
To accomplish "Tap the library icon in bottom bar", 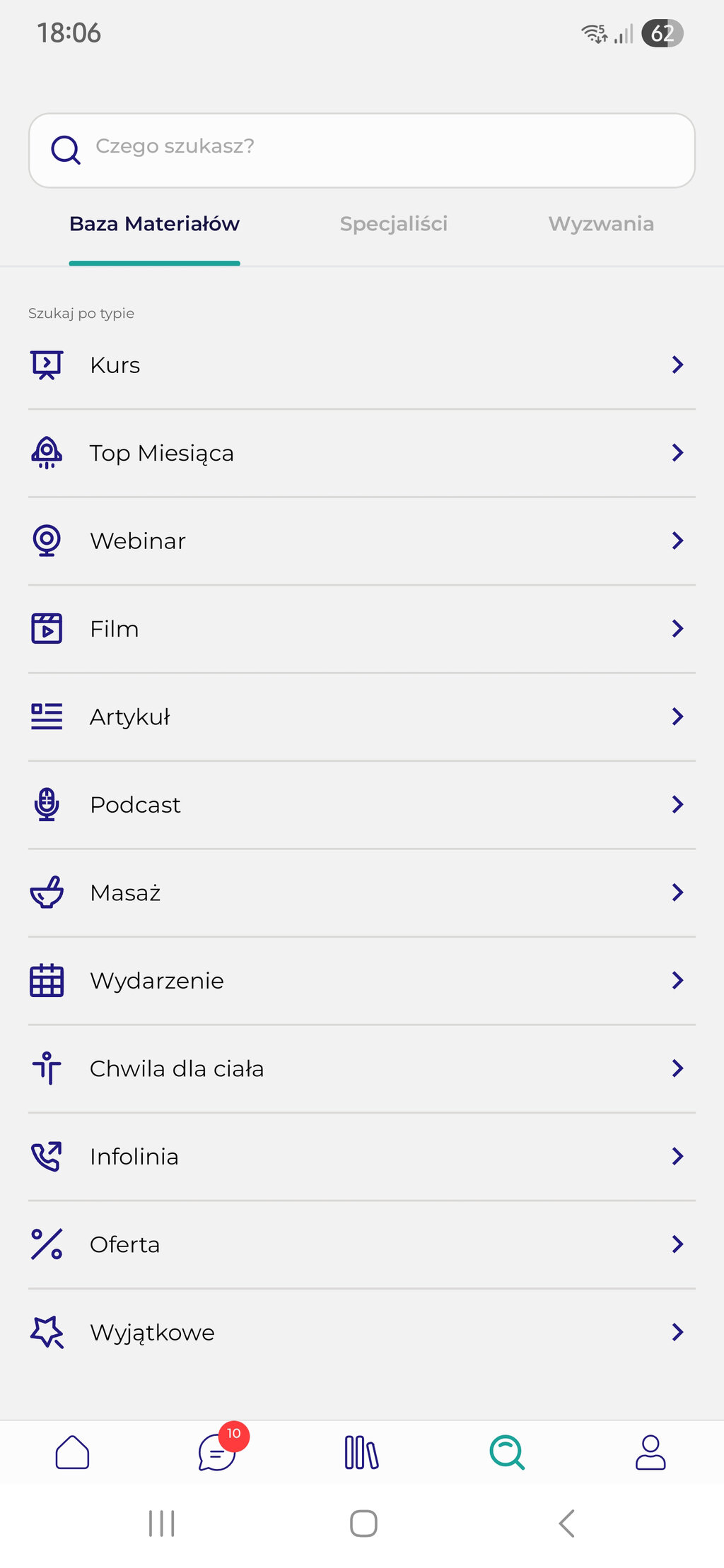I will 362,1453.
